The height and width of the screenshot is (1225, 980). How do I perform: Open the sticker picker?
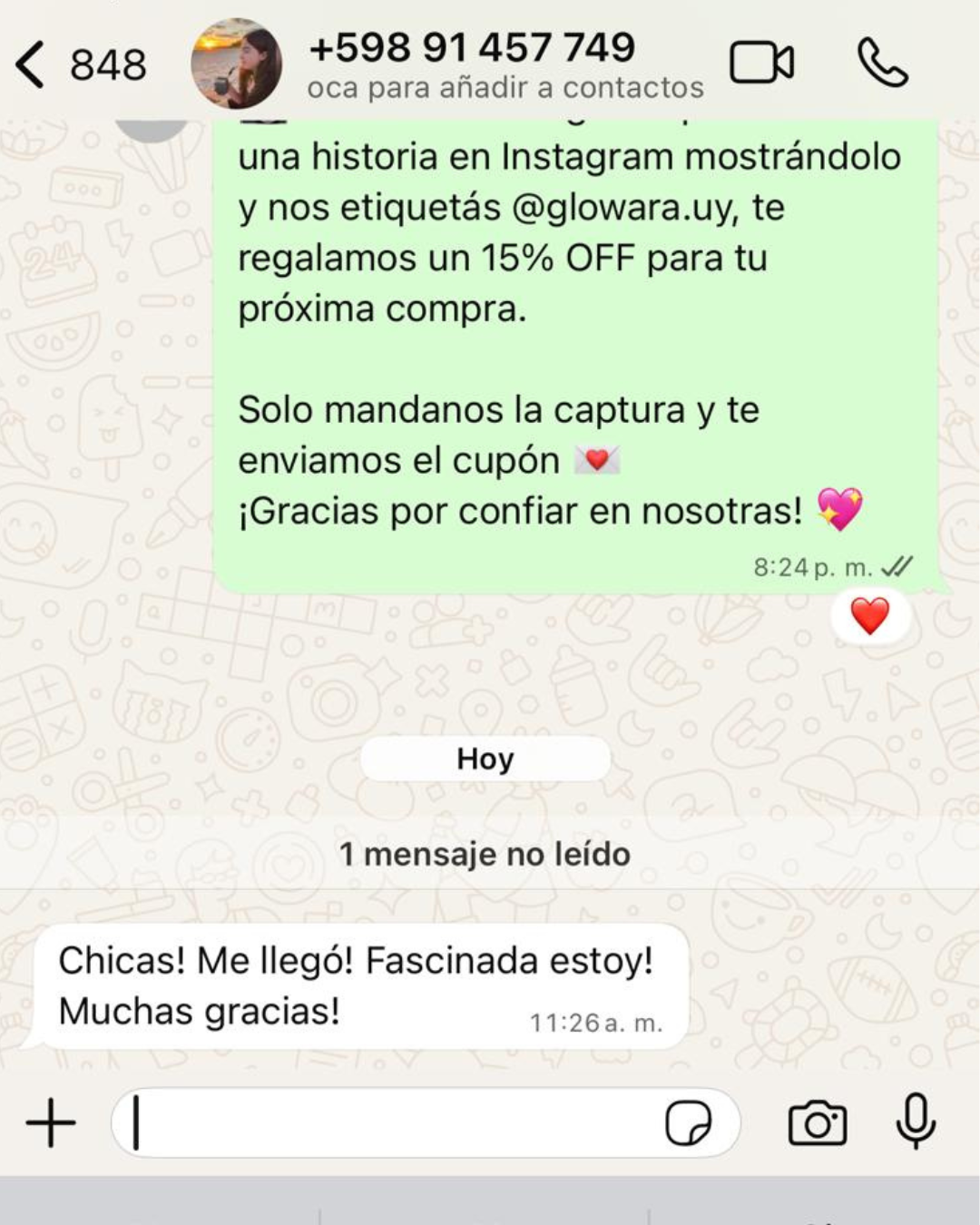point(689,1123)
